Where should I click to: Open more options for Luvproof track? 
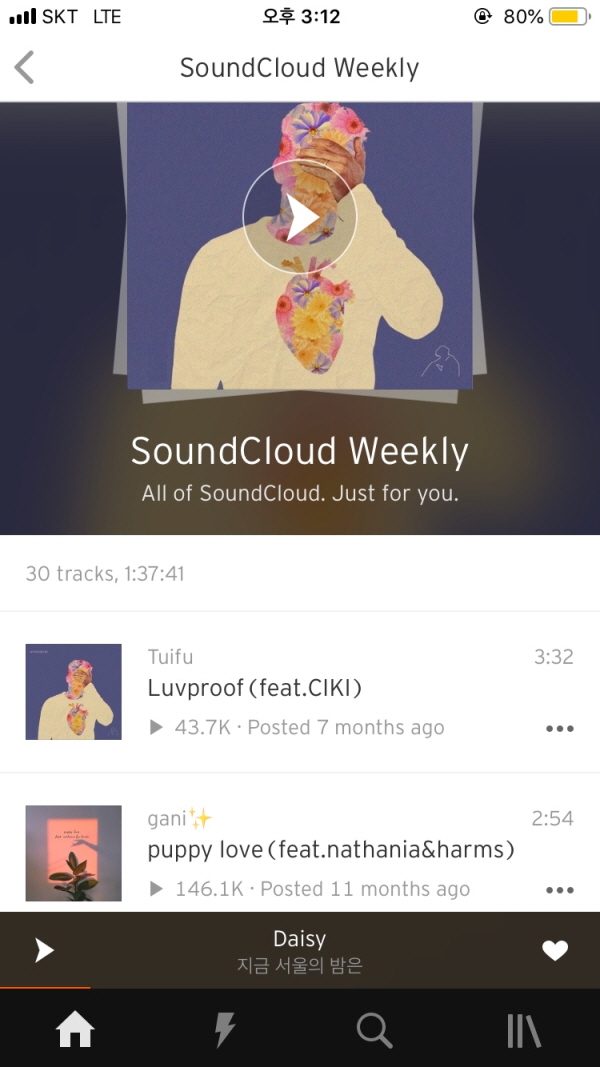pyautogui.click(x=560, y=728)
